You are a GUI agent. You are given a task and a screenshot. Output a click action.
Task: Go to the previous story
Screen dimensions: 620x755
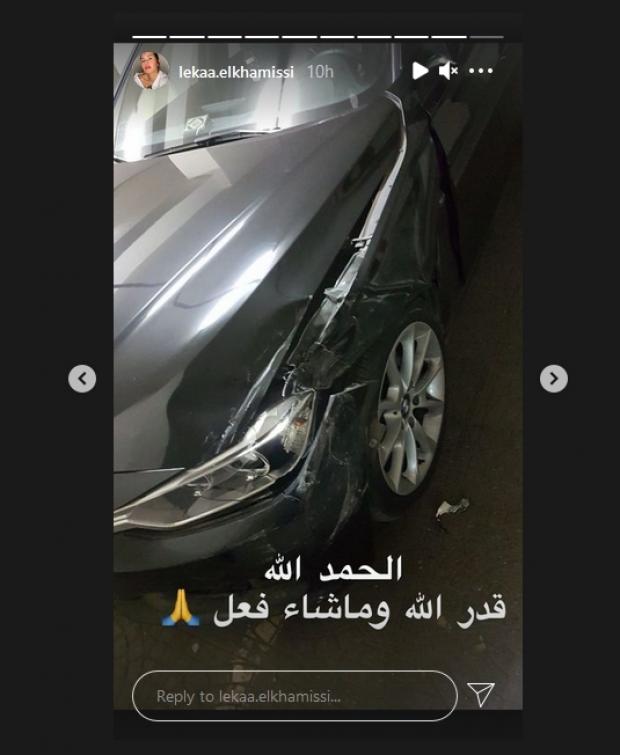pos(82,378)
